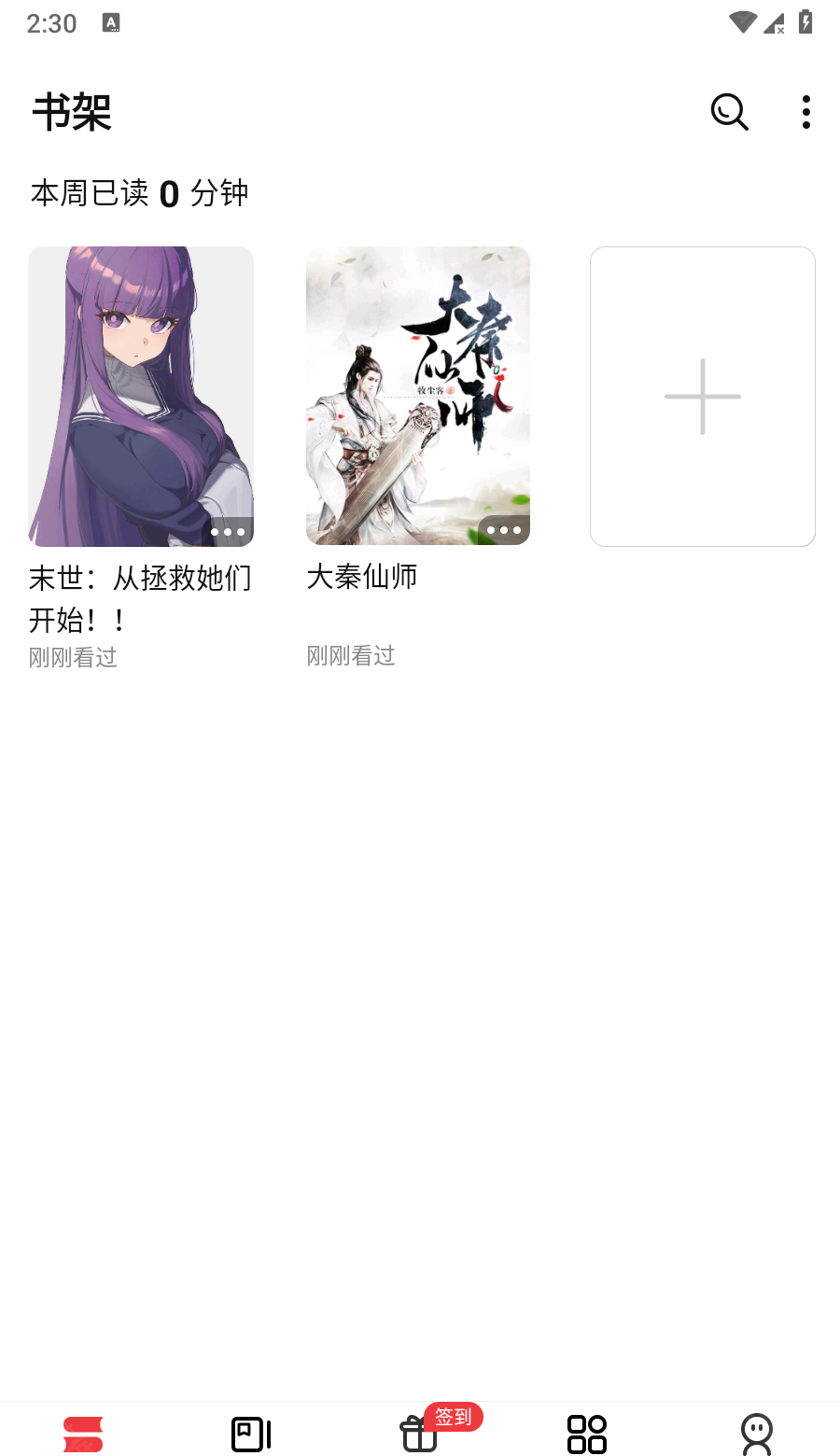This screenshot has width=840, height=1456.
Task: Open options menu on 大秦仙师 book cover
Action: click(x=504, y=532)
